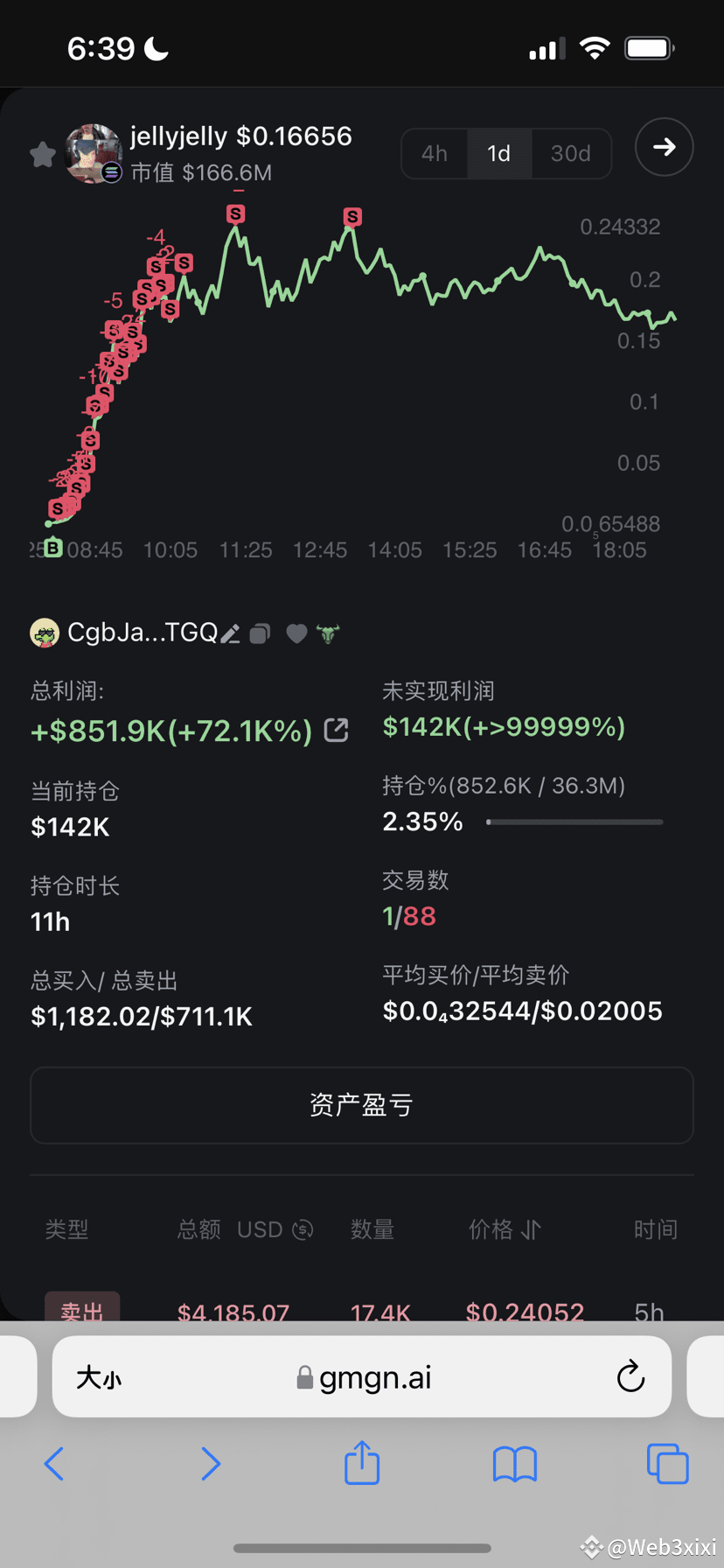Click the Solana chain icon on token avatar
724x1568 pixels.
click(112, 172)
